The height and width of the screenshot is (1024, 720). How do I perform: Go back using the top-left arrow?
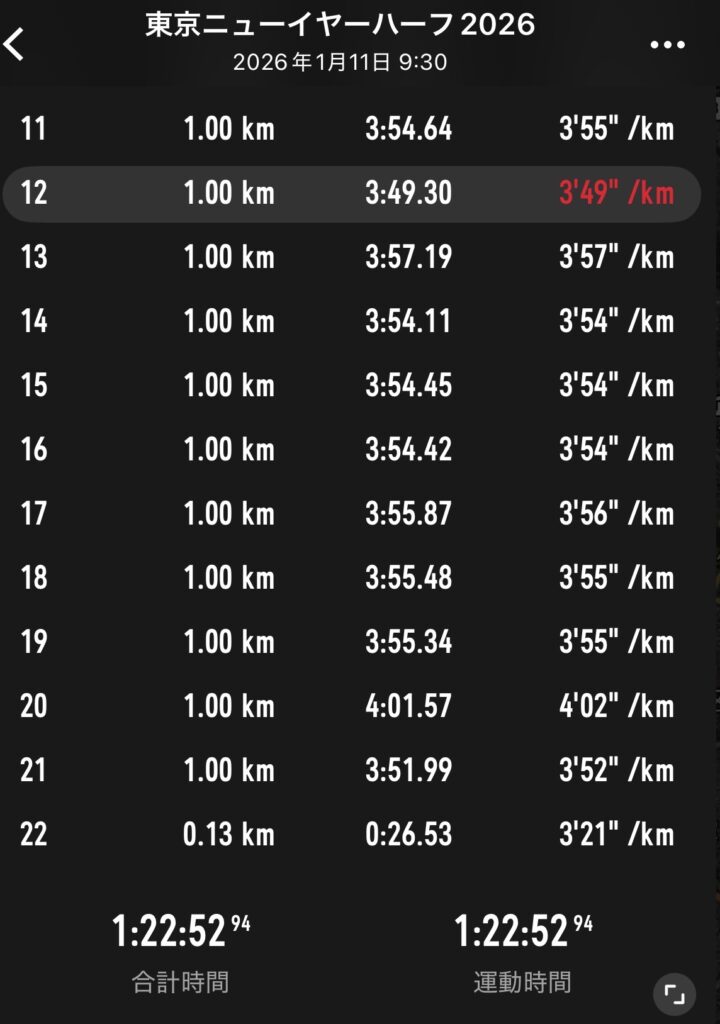click(x=15, y=44)
